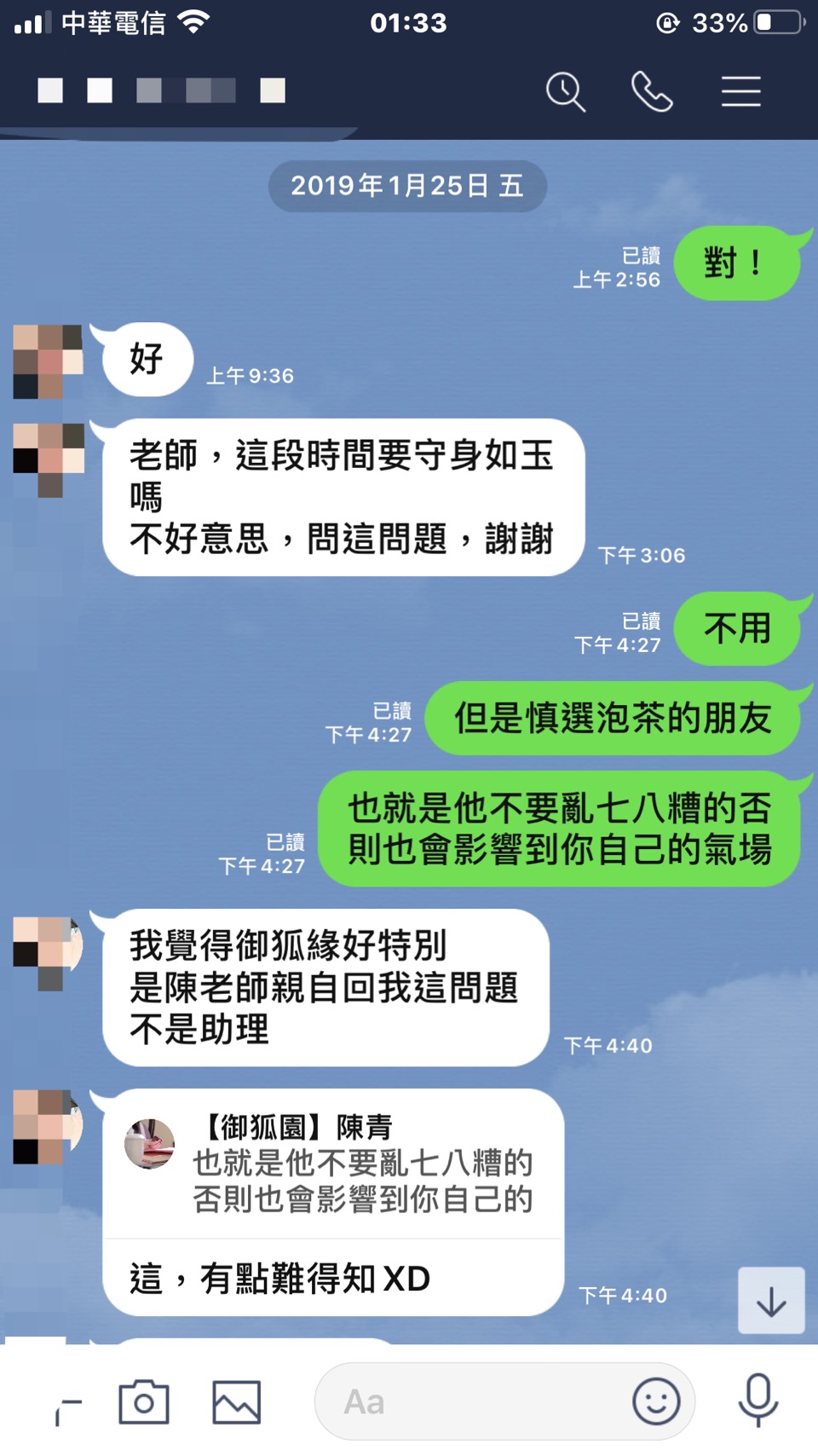This screenshot has height=1456, width=818.
Task: Open the camera
Action: [x=144, y=1402]
